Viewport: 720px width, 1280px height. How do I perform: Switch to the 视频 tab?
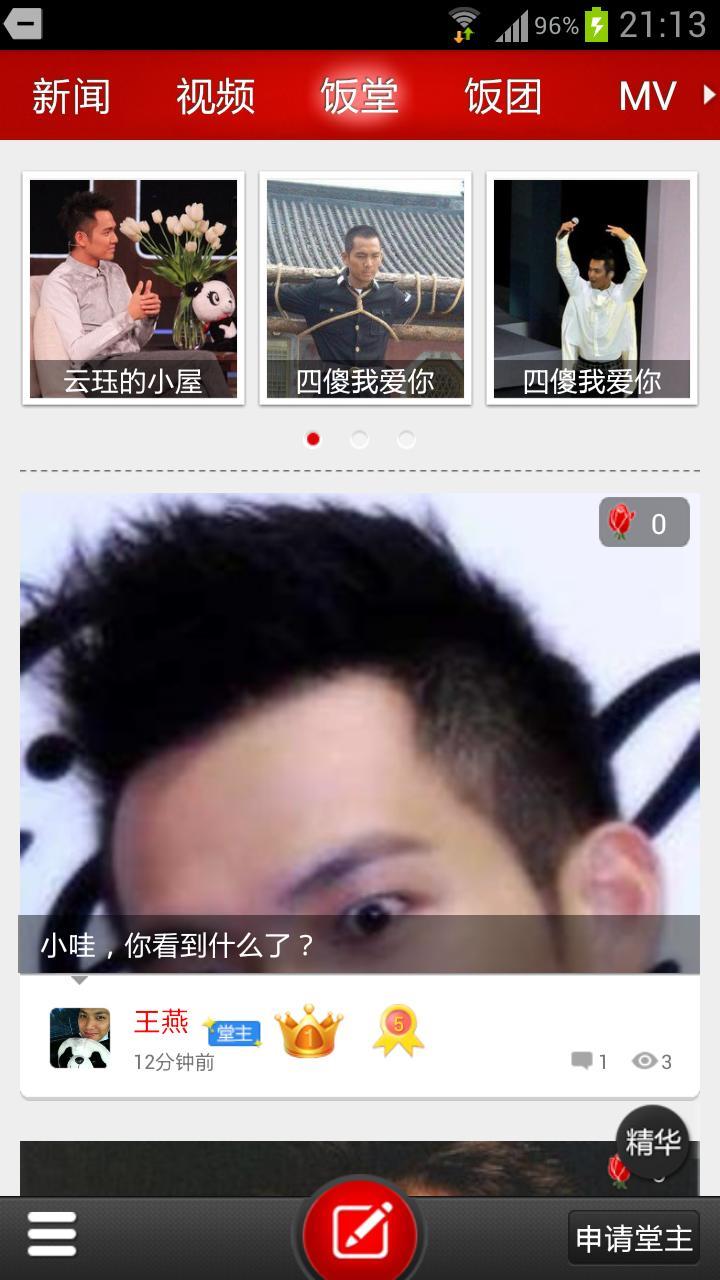coord(215,97)
